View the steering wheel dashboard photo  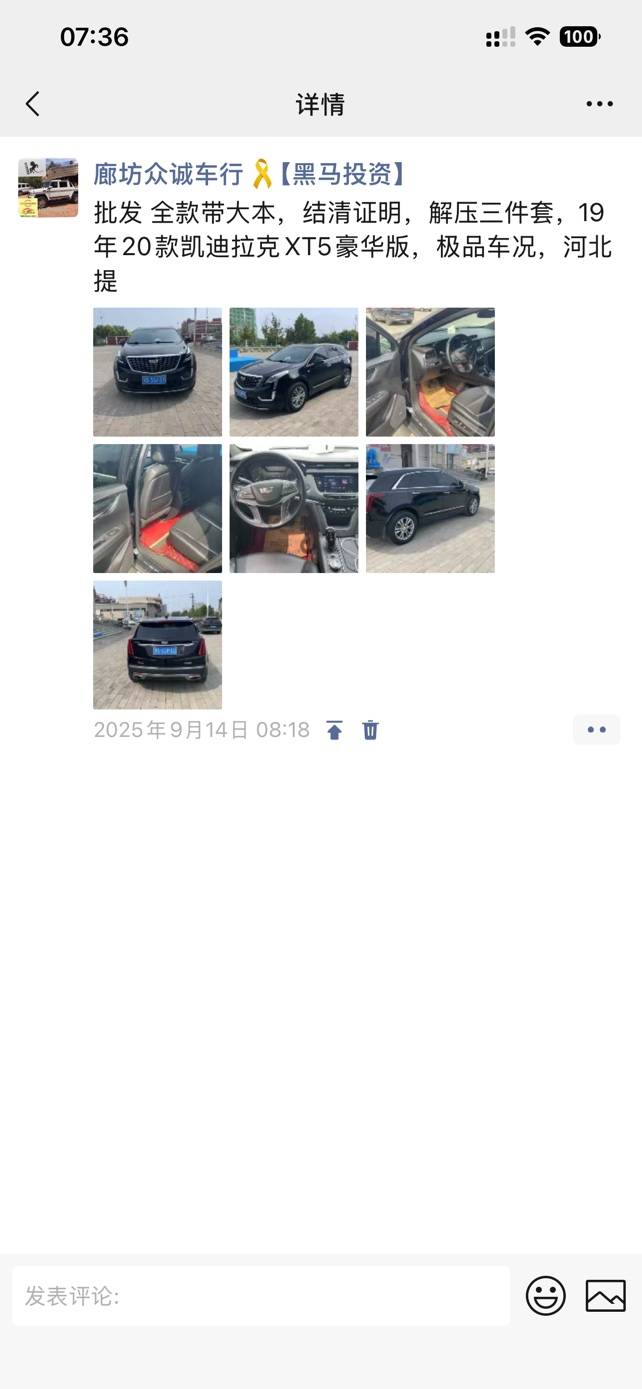click(294, 508)
